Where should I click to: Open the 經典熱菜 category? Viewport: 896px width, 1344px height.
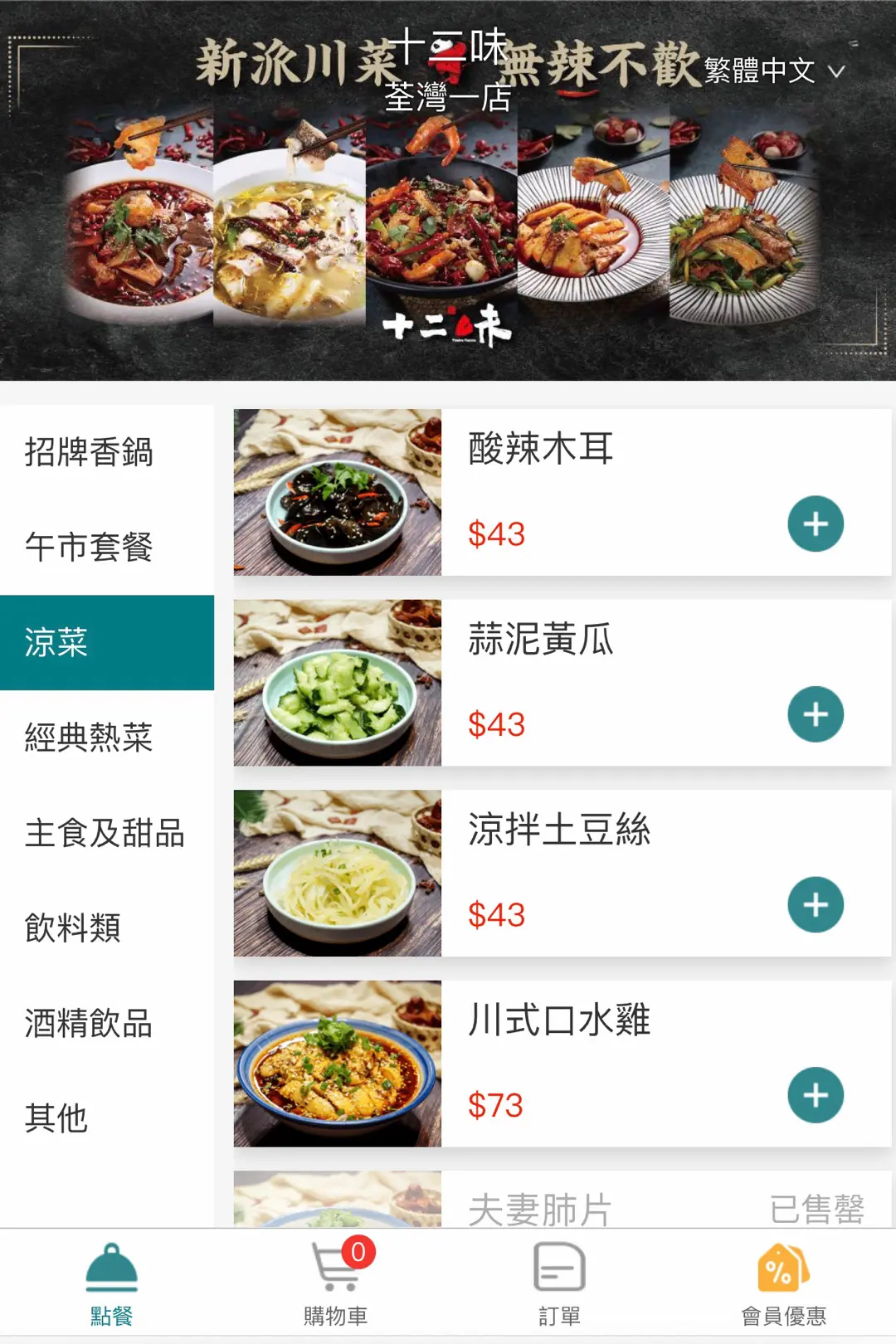click(106, 738)
